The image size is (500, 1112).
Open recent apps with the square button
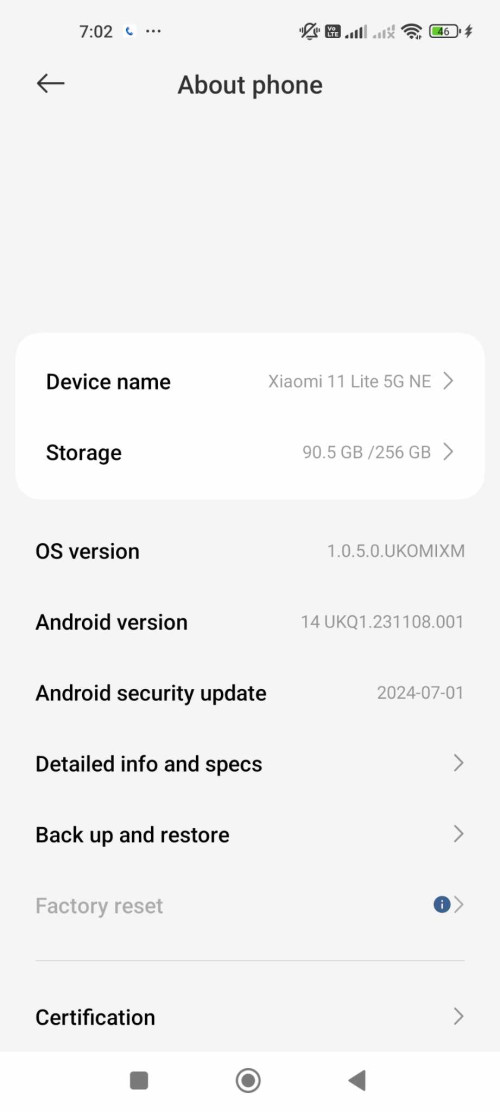(139, 1080)
